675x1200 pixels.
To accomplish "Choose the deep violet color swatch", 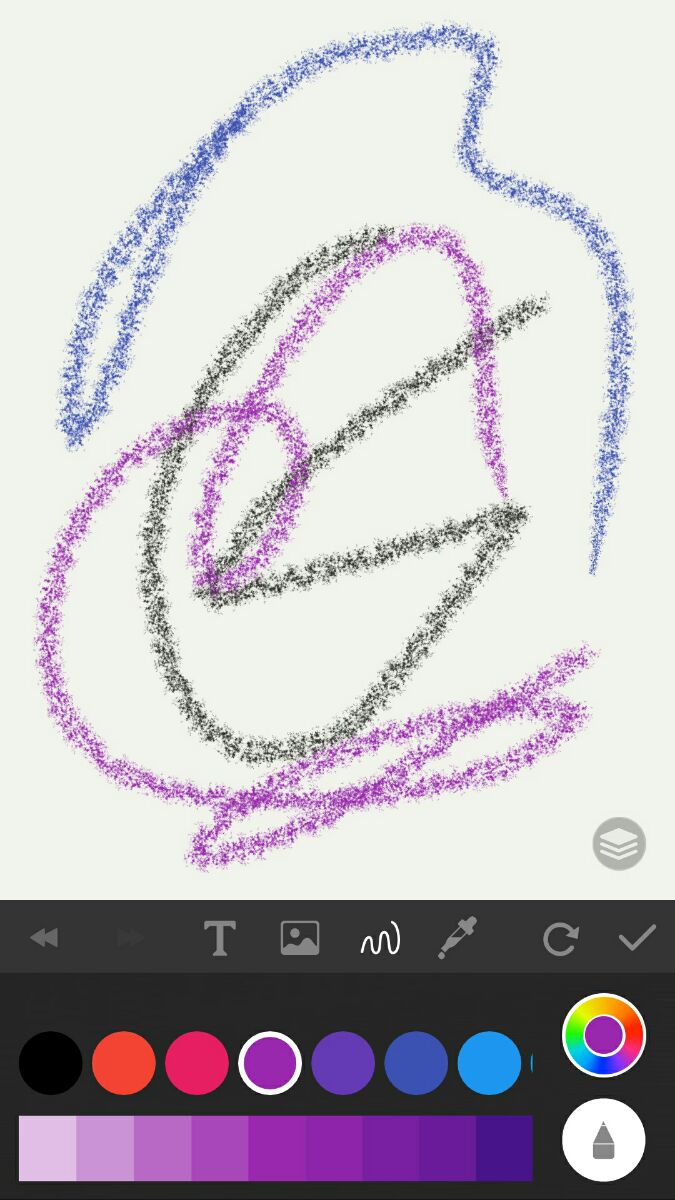I will click(x=343, y=1062).
